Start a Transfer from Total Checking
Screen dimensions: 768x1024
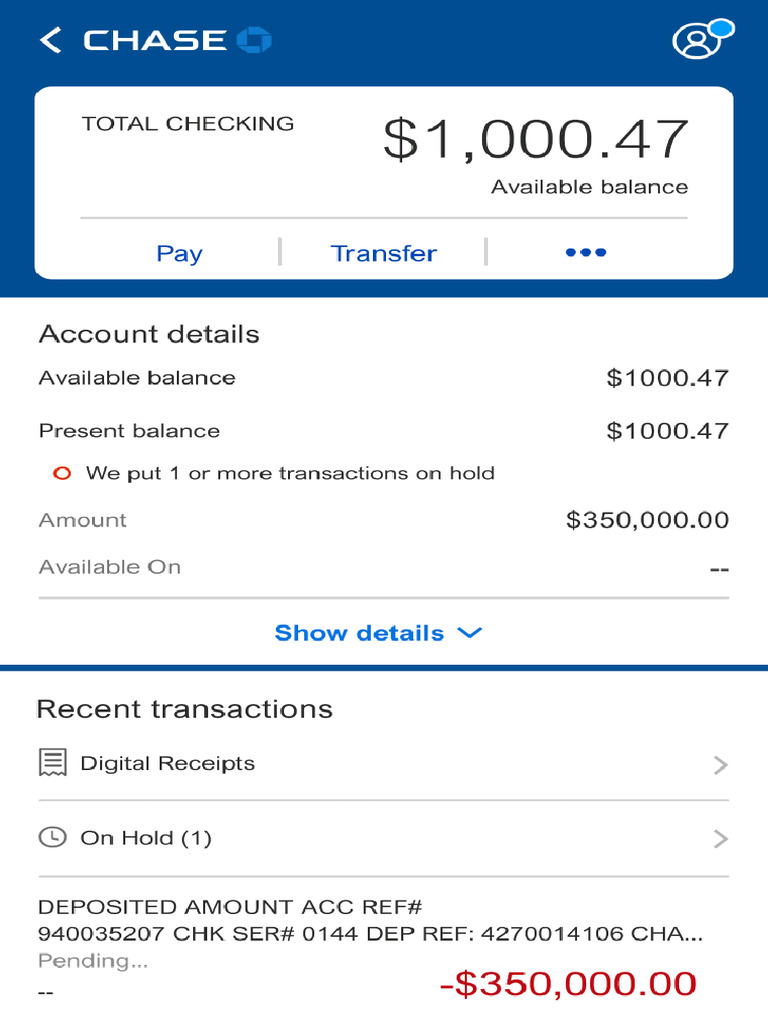tap(383, 253)
